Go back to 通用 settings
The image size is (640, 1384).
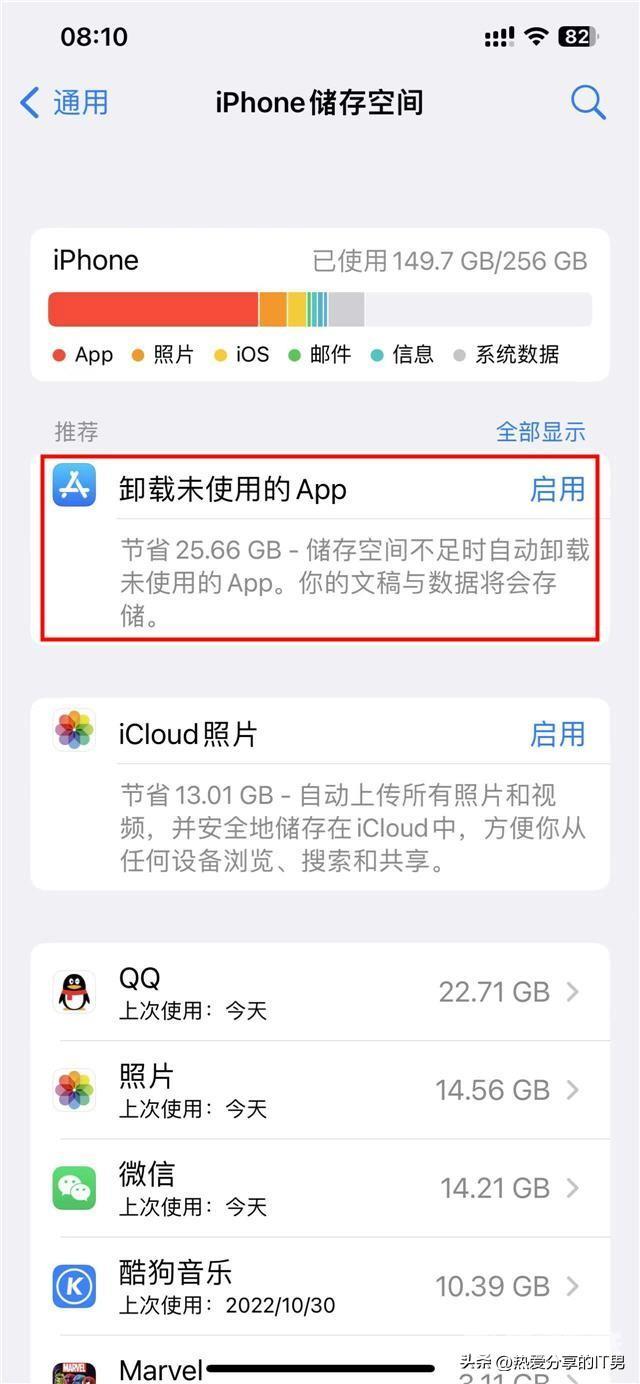click(x=64, y=102)
